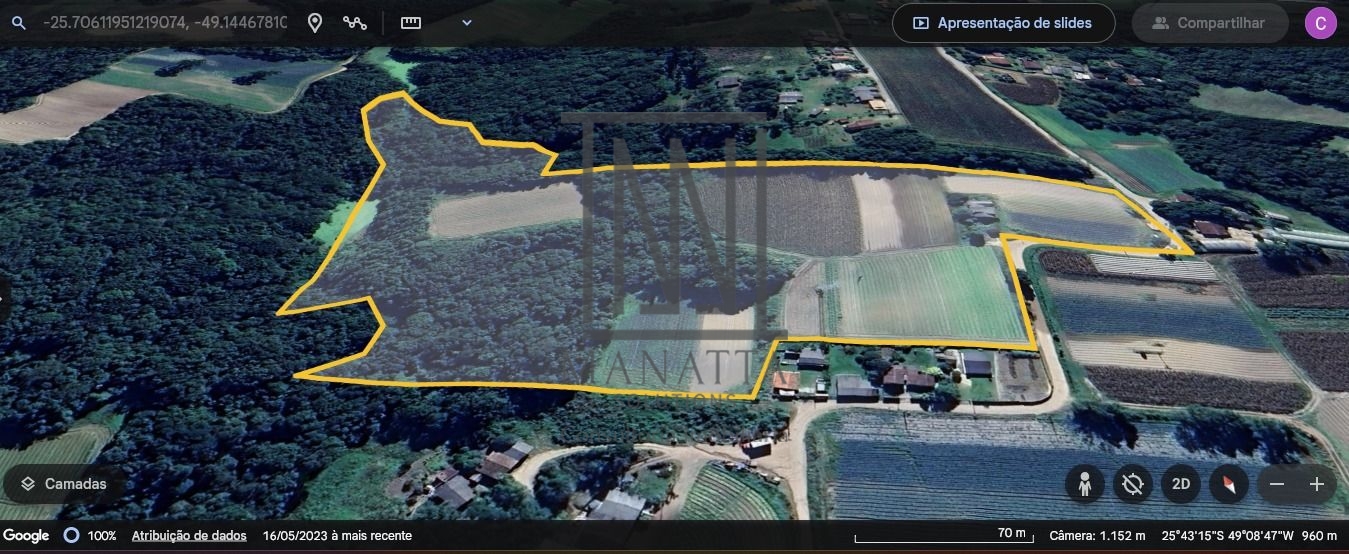Viewport: 1349px width, 554px height.
Task: Tap the coordinates search field
Action: (165, 22)
